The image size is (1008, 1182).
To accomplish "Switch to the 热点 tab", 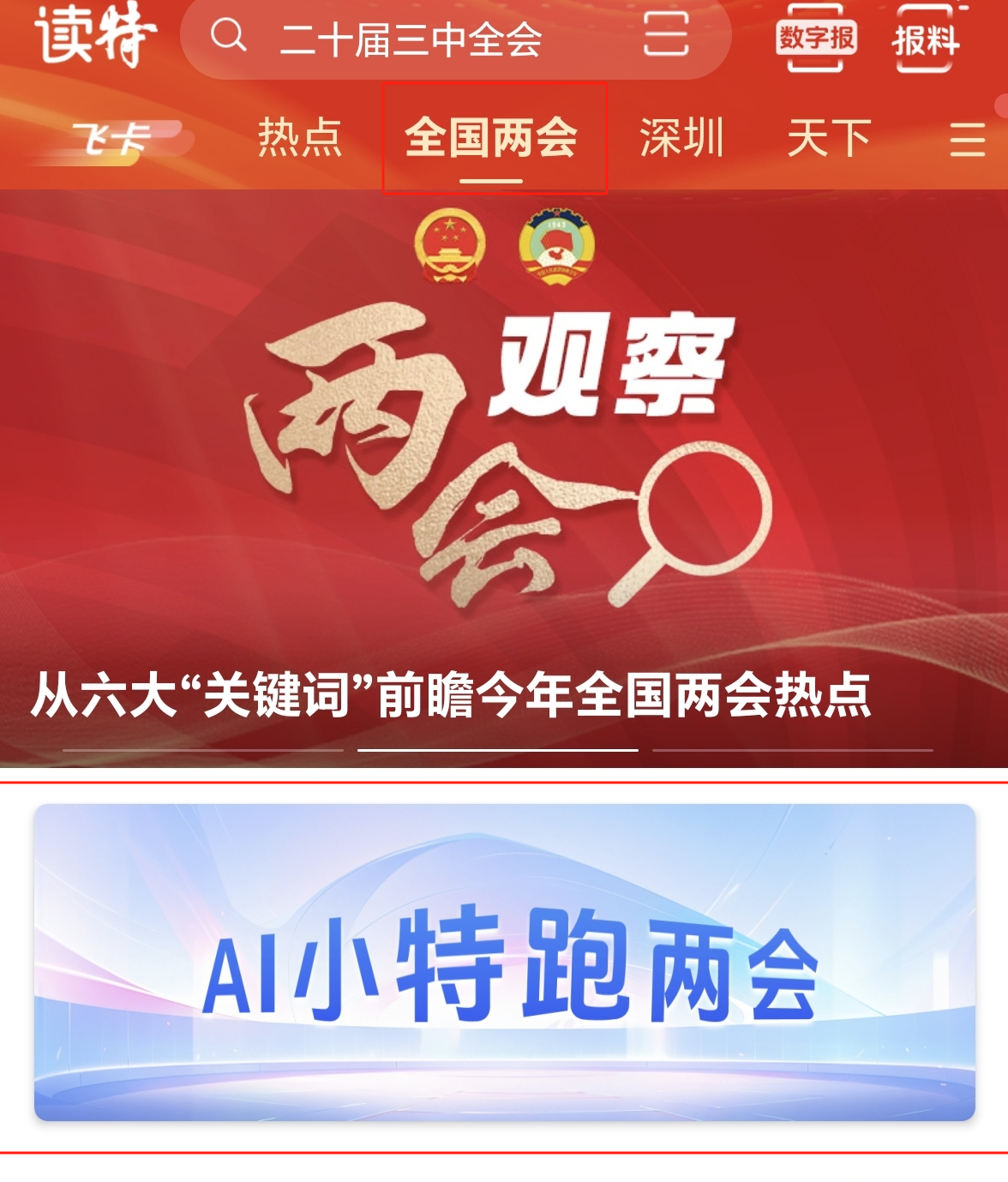I will click(300, 138).
